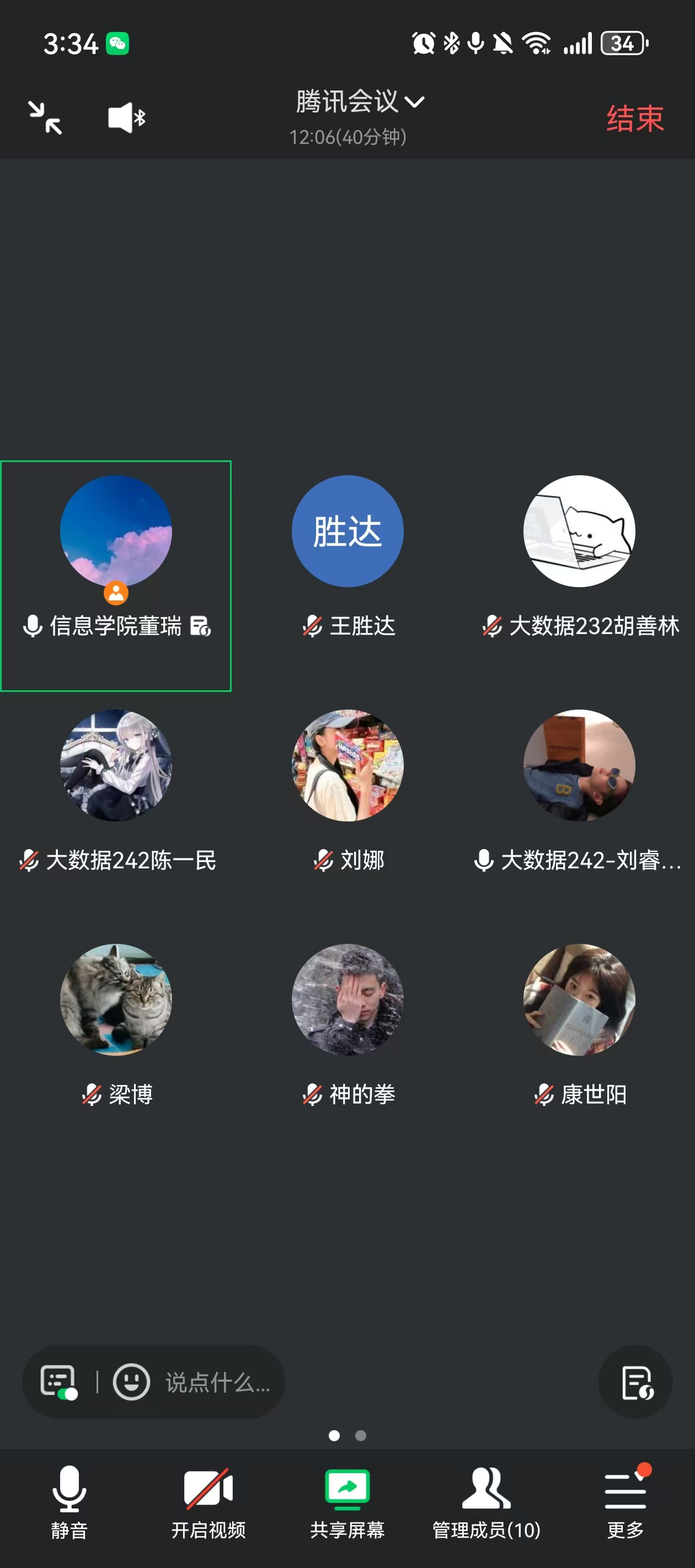Minimize the meeting window
The image size is (695, 1568).
(45, 117)
